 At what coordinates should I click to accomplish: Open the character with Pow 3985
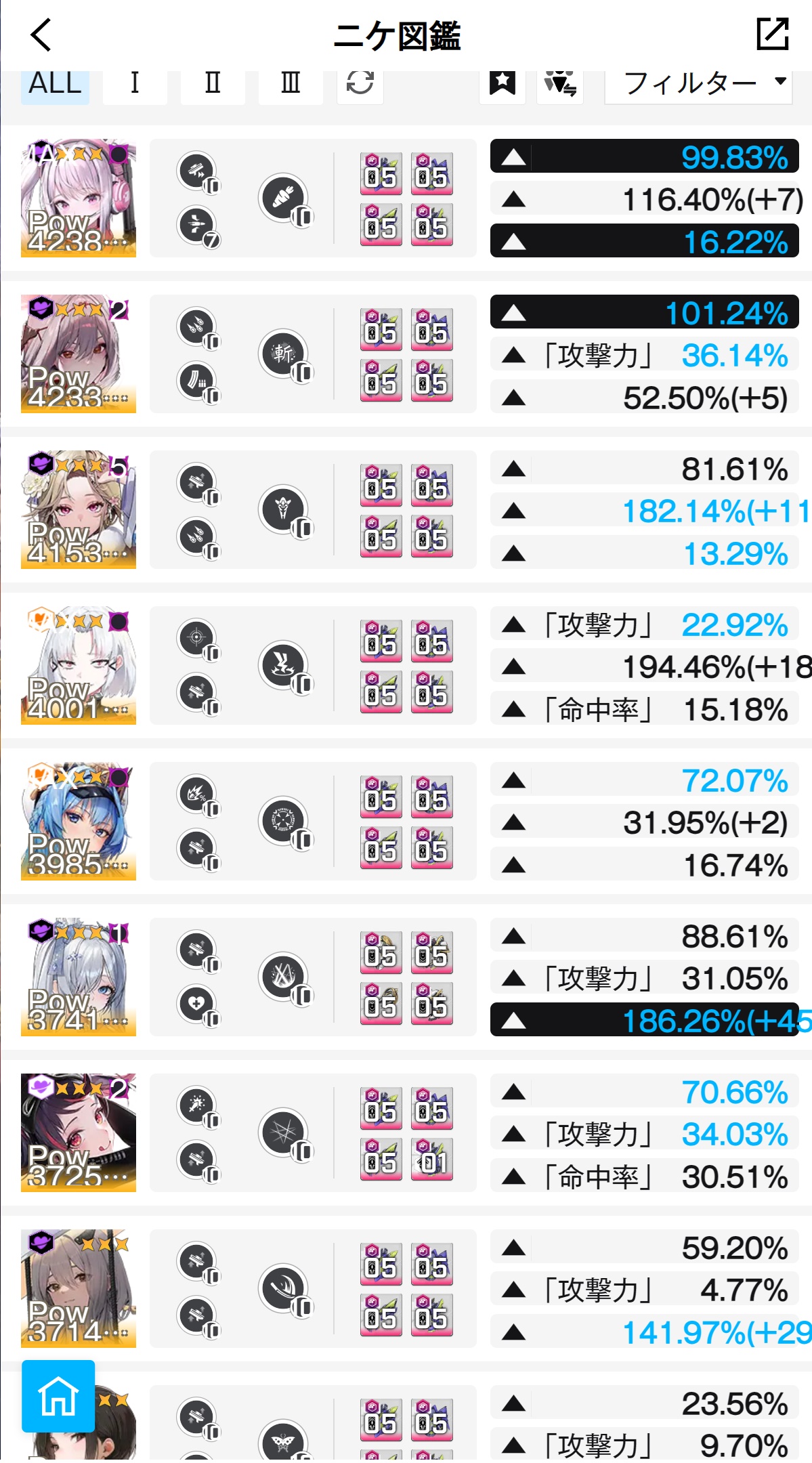tap(79, 822)
